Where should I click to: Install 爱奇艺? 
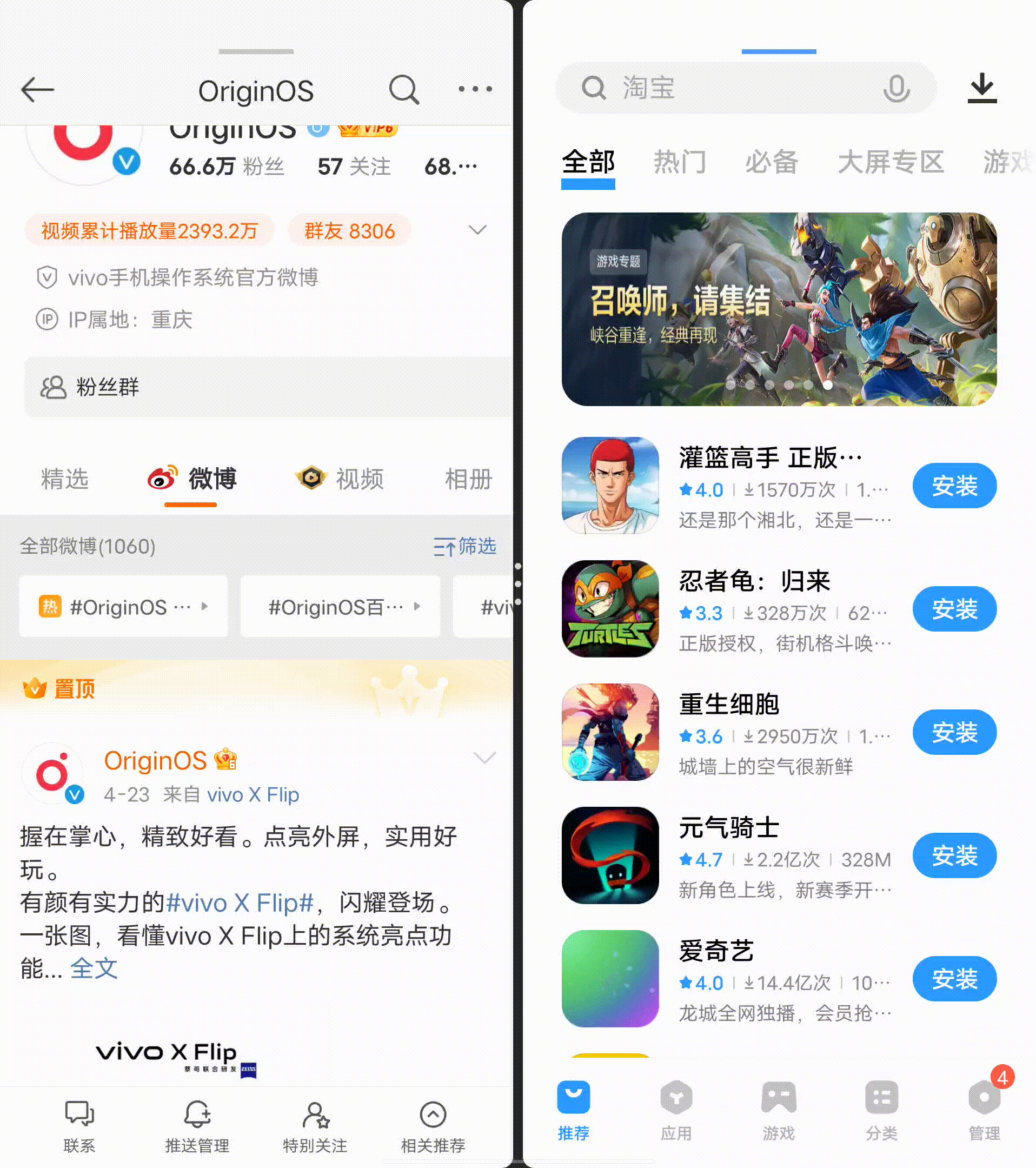(954, 979)
